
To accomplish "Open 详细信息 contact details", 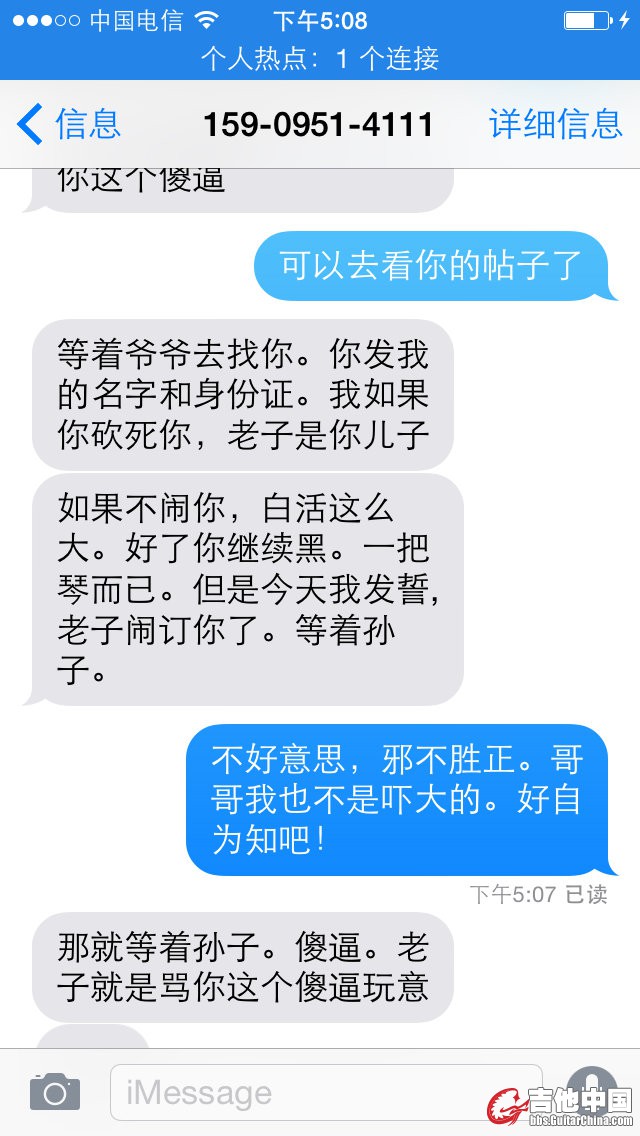I will 555,124.
